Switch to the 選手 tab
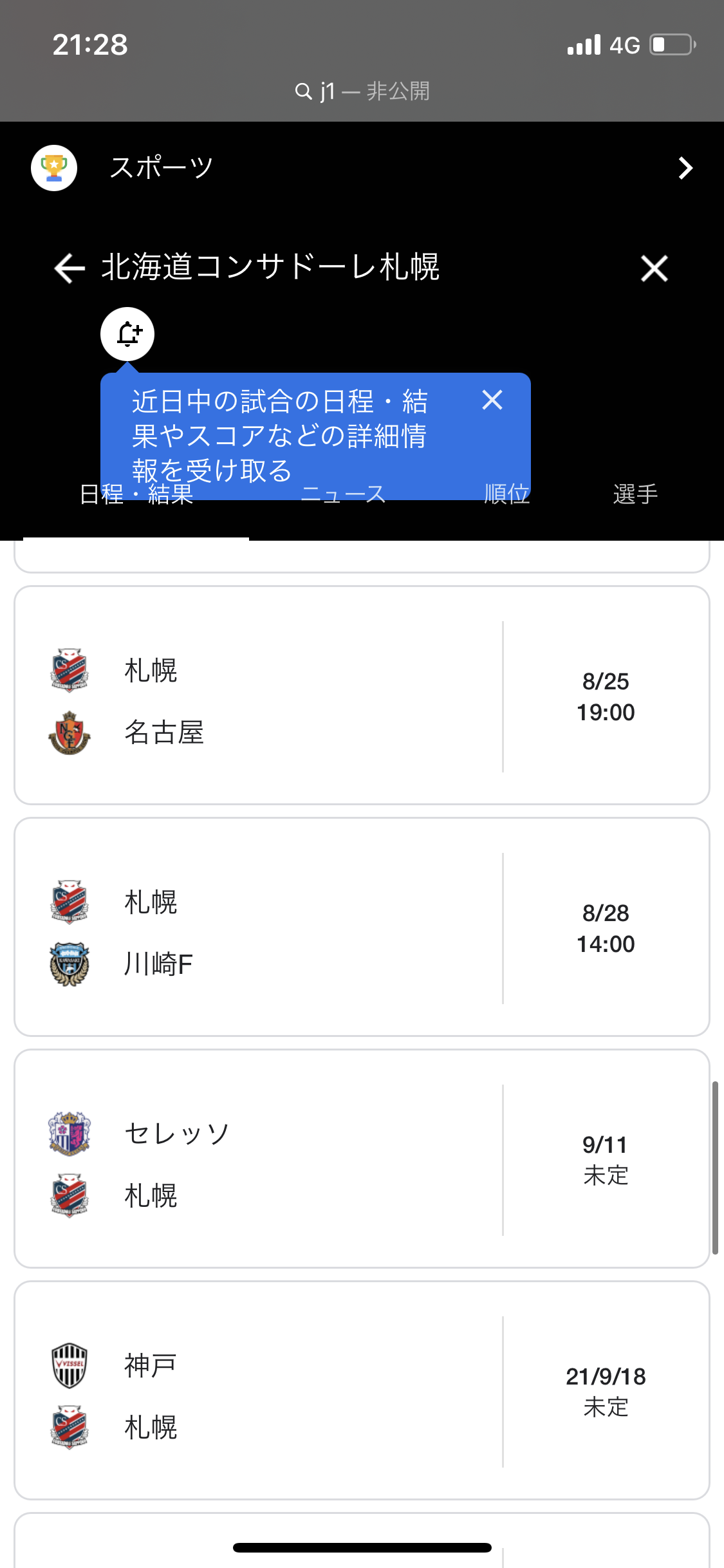The width and height of the screenshot is (724, 1568). click(635, 494)
